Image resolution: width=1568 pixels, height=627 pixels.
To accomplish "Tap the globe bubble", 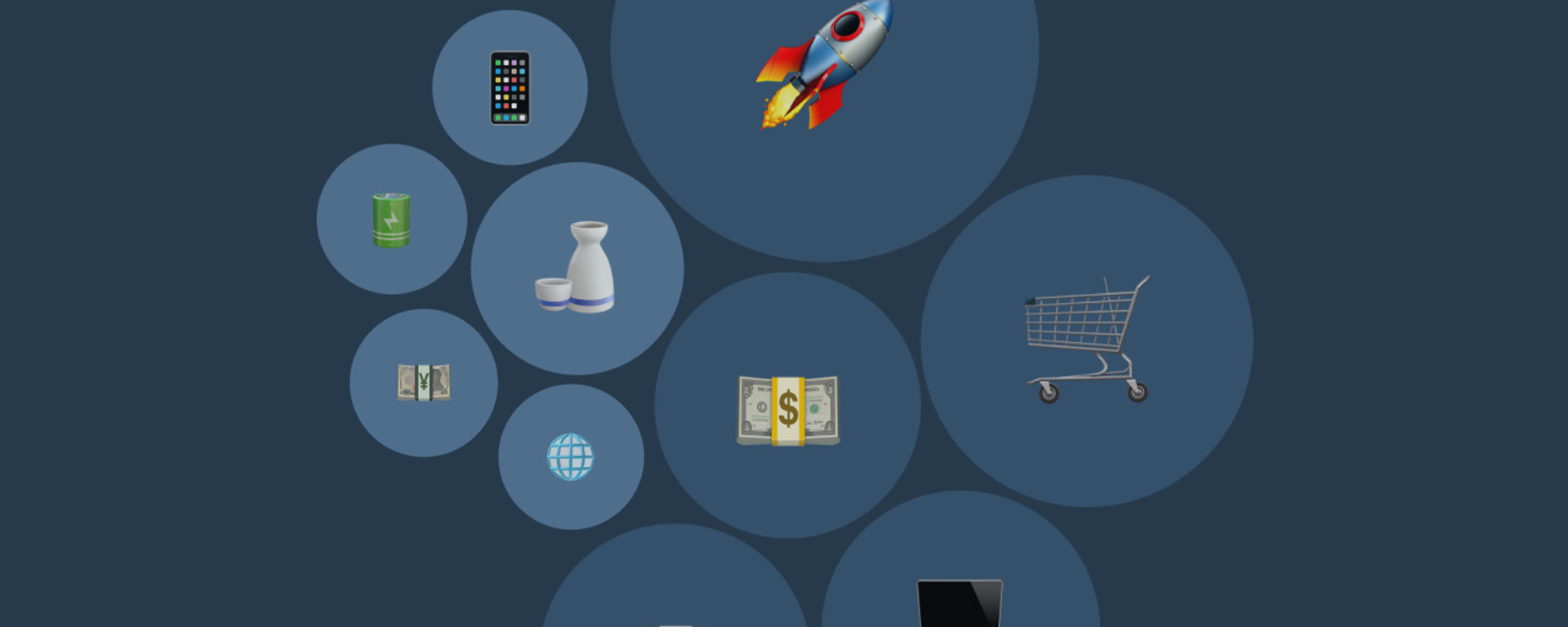I will (570, 456).
